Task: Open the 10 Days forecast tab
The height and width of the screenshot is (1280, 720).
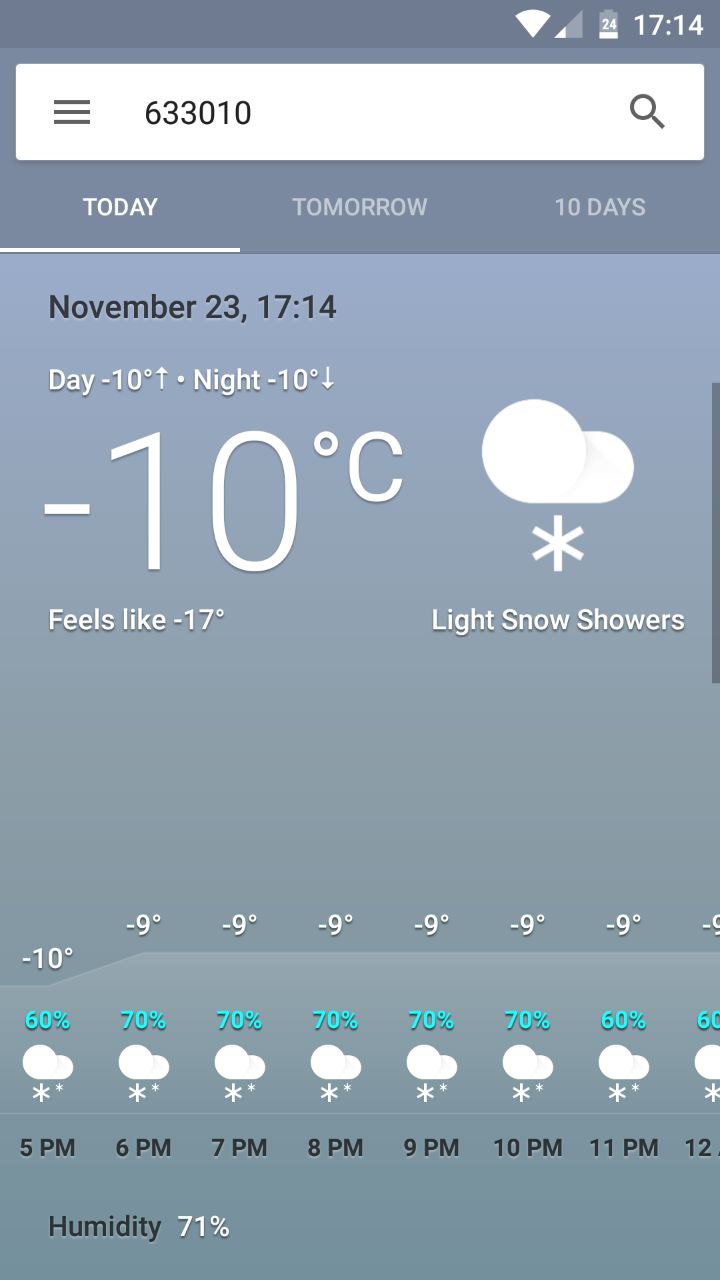Action: (x=600, y=207)
